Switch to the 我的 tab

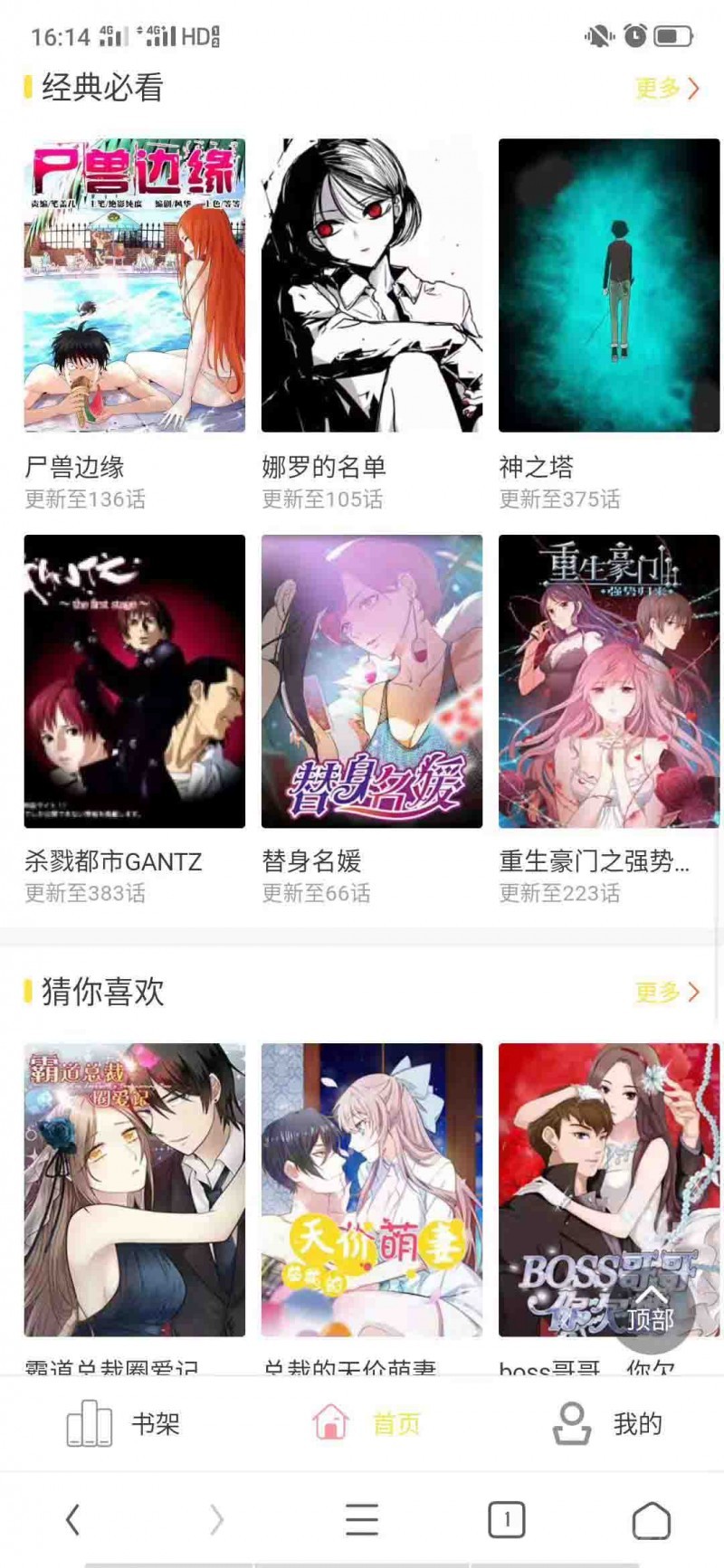click(607, 1423)
